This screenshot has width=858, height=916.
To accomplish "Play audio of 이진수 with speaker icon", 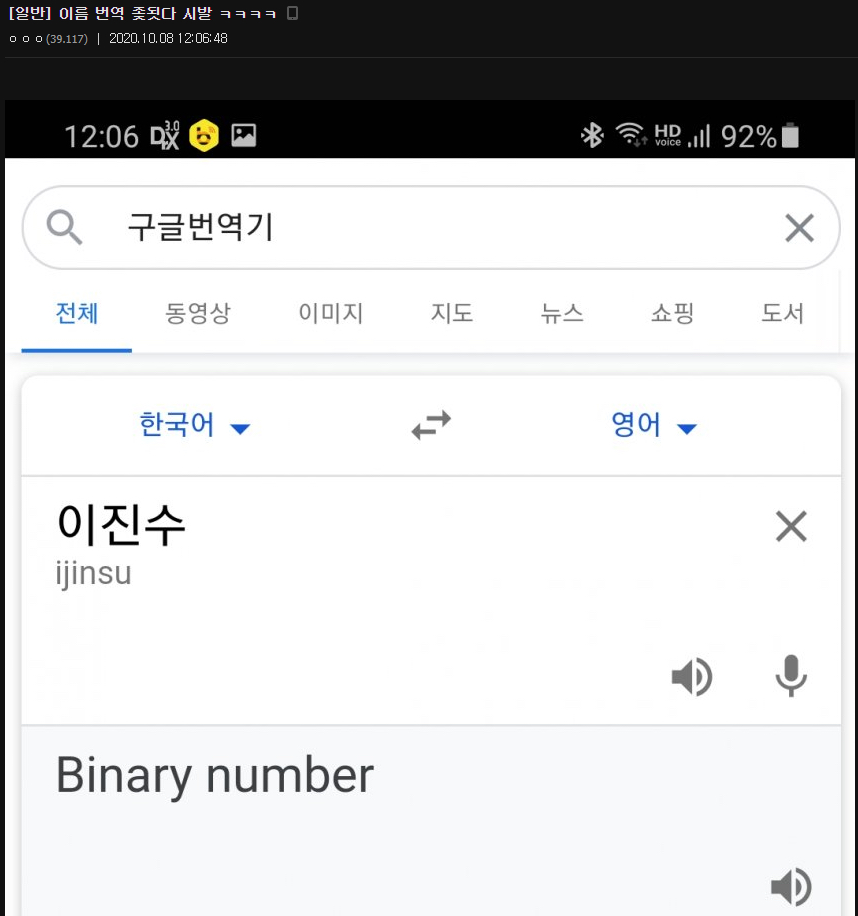I will pos(691,676).
